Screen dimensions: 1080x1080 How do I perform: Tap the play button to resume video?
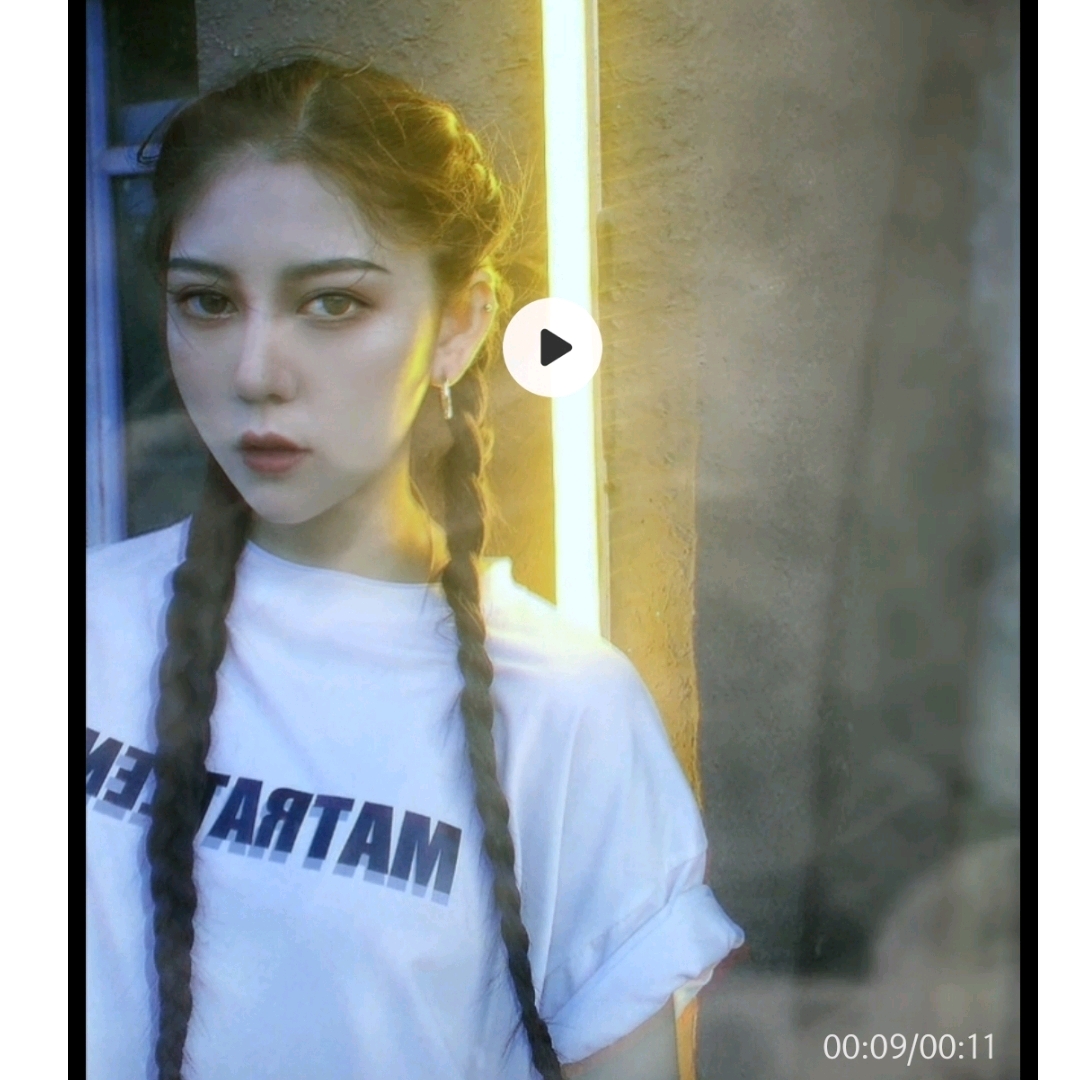[x=552, y=348]
